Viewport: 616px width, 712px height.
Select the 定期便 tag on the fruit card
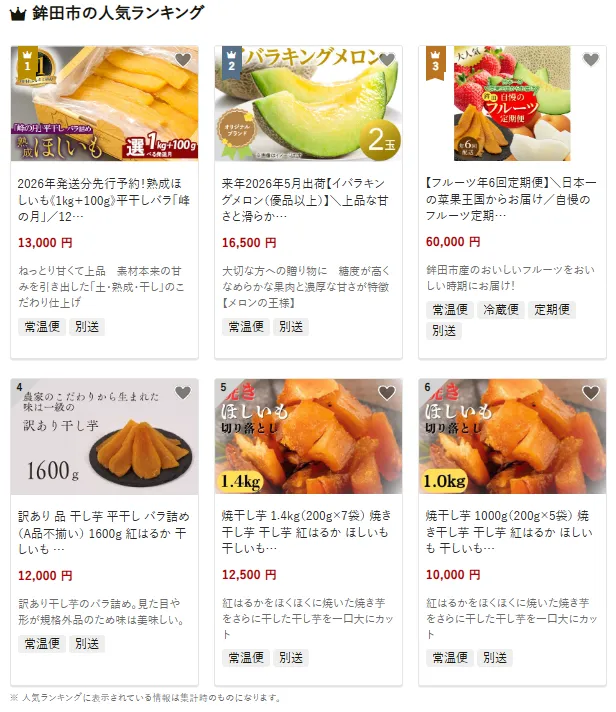click(x=551, y=310)
